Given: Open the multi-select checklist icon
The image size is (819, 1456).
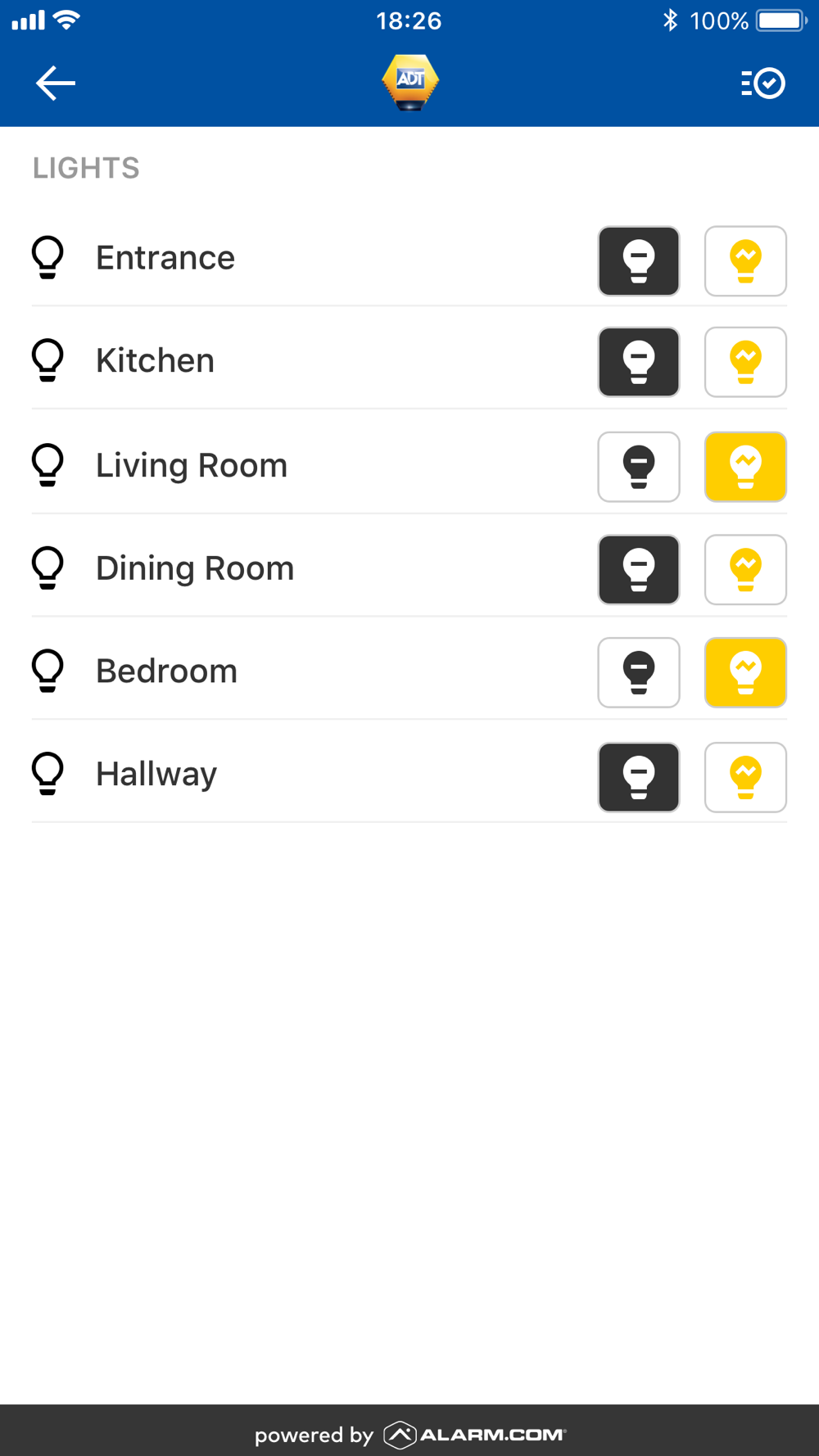Looking at the screenshot, I should [763, 84].
